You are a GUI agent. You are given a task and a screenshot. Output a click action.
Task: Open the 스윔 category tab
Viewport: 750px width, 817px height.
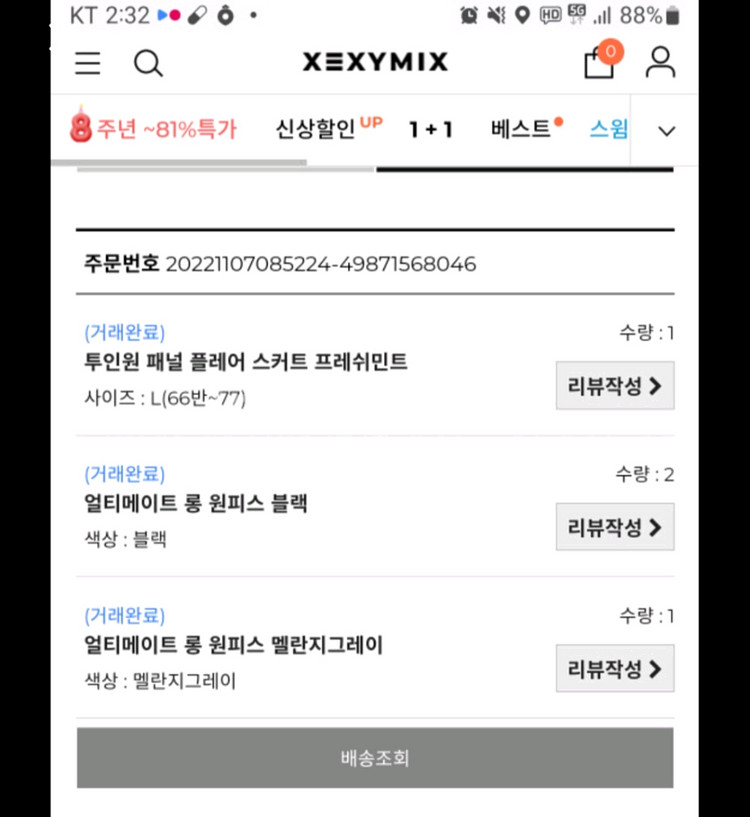608,129
